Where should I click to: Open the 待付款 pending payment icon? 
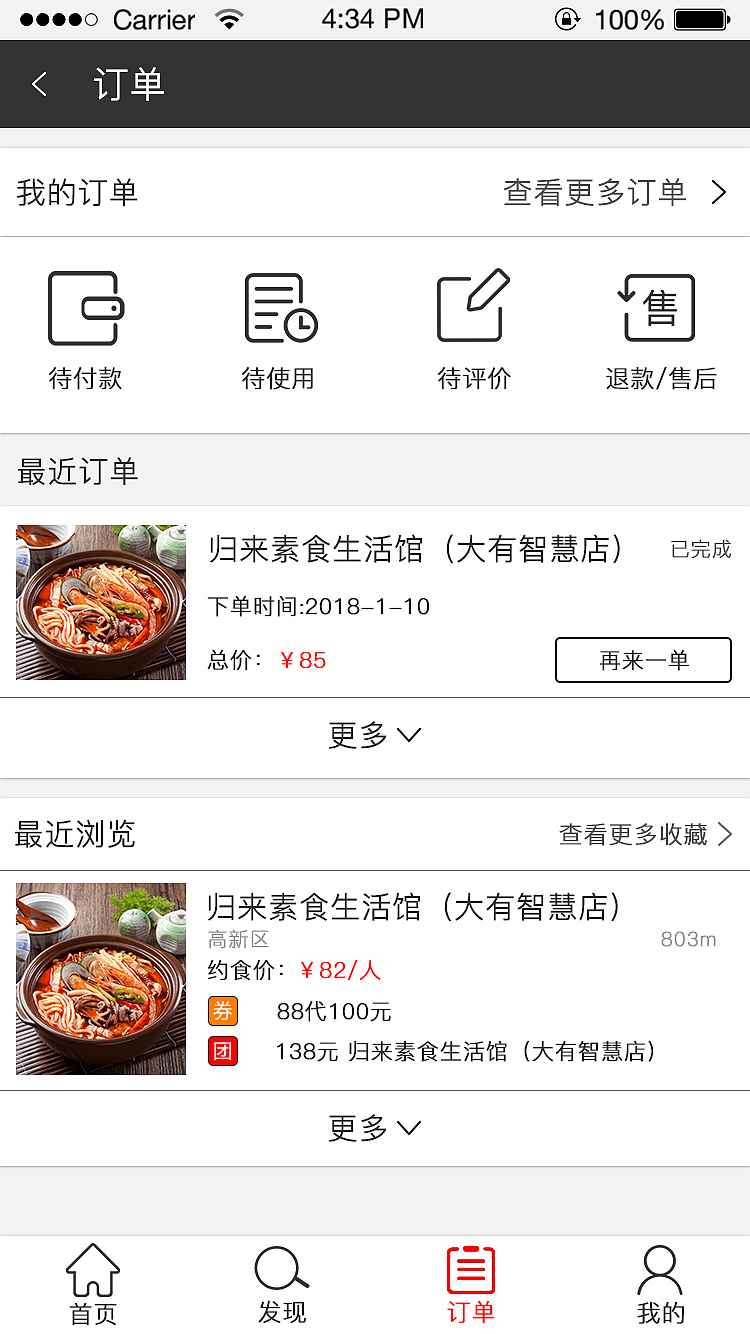click(x=84, y=308)
